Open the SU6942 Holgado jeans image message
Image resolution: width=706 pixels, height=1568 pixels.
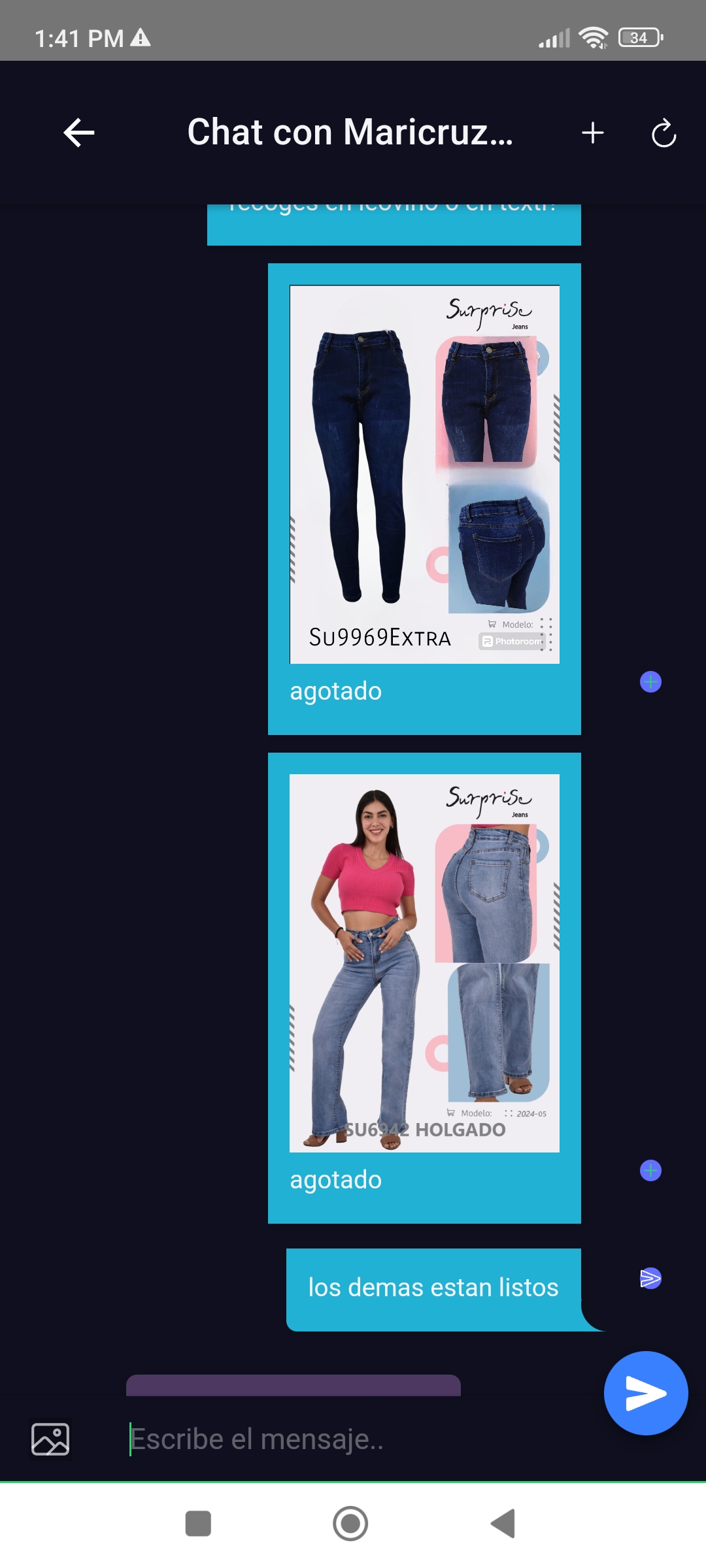[424, 963]
